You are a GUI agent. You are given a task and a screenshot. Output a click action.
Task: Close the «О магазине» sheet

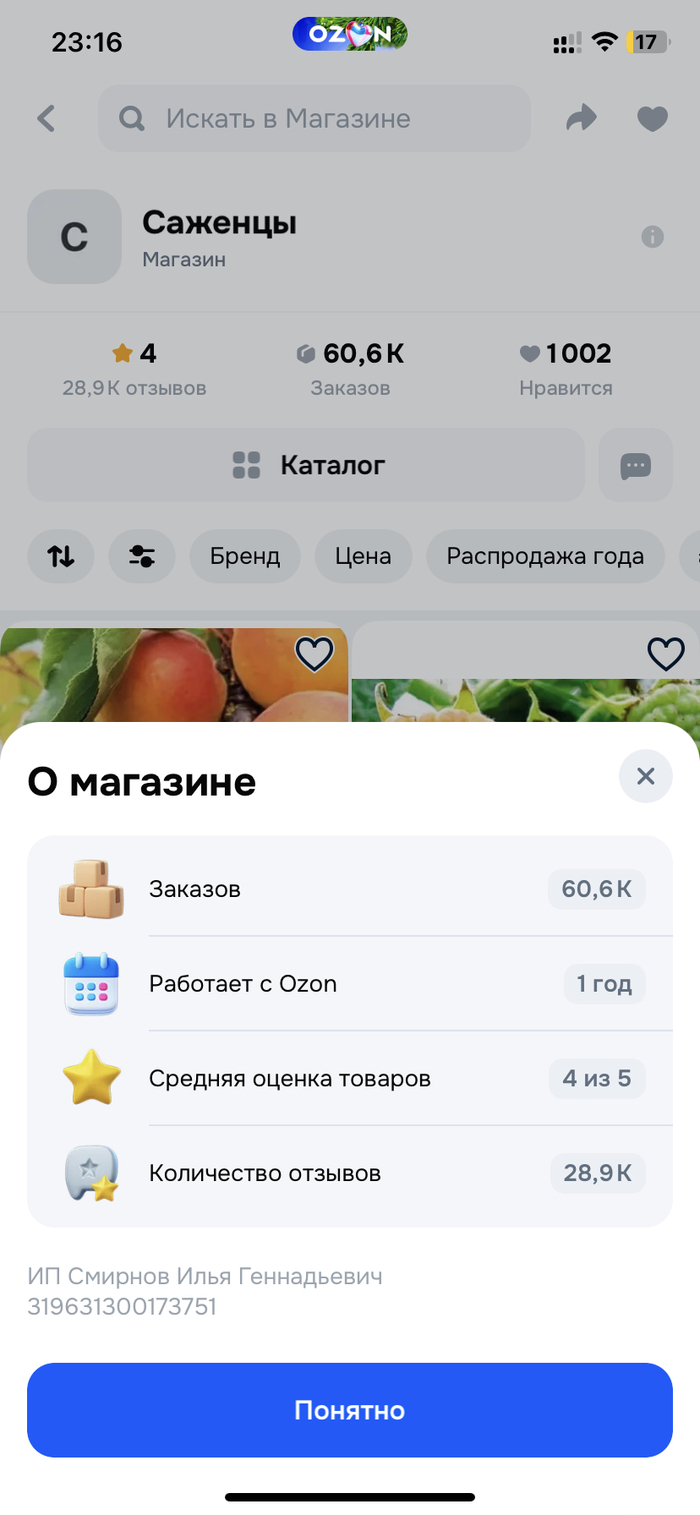645,776
